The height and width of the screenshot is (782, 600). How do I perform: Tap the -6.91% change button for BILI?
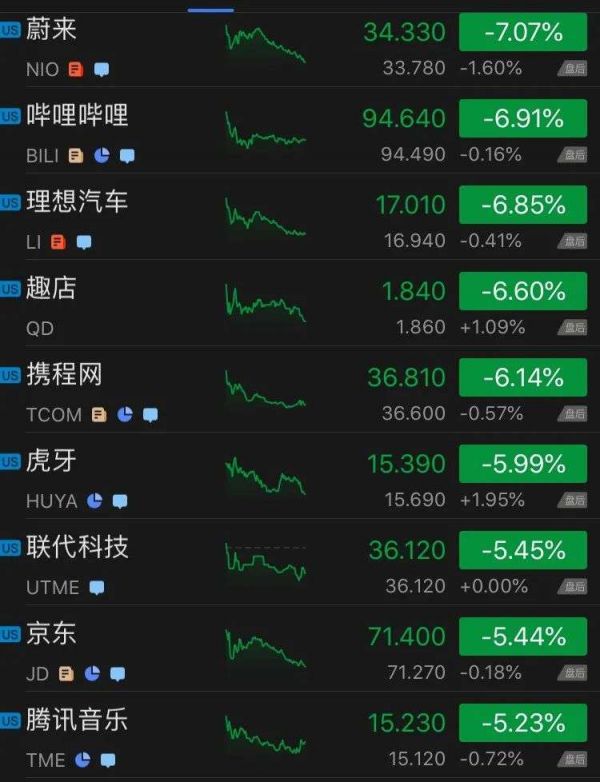(x=523, y=119)
